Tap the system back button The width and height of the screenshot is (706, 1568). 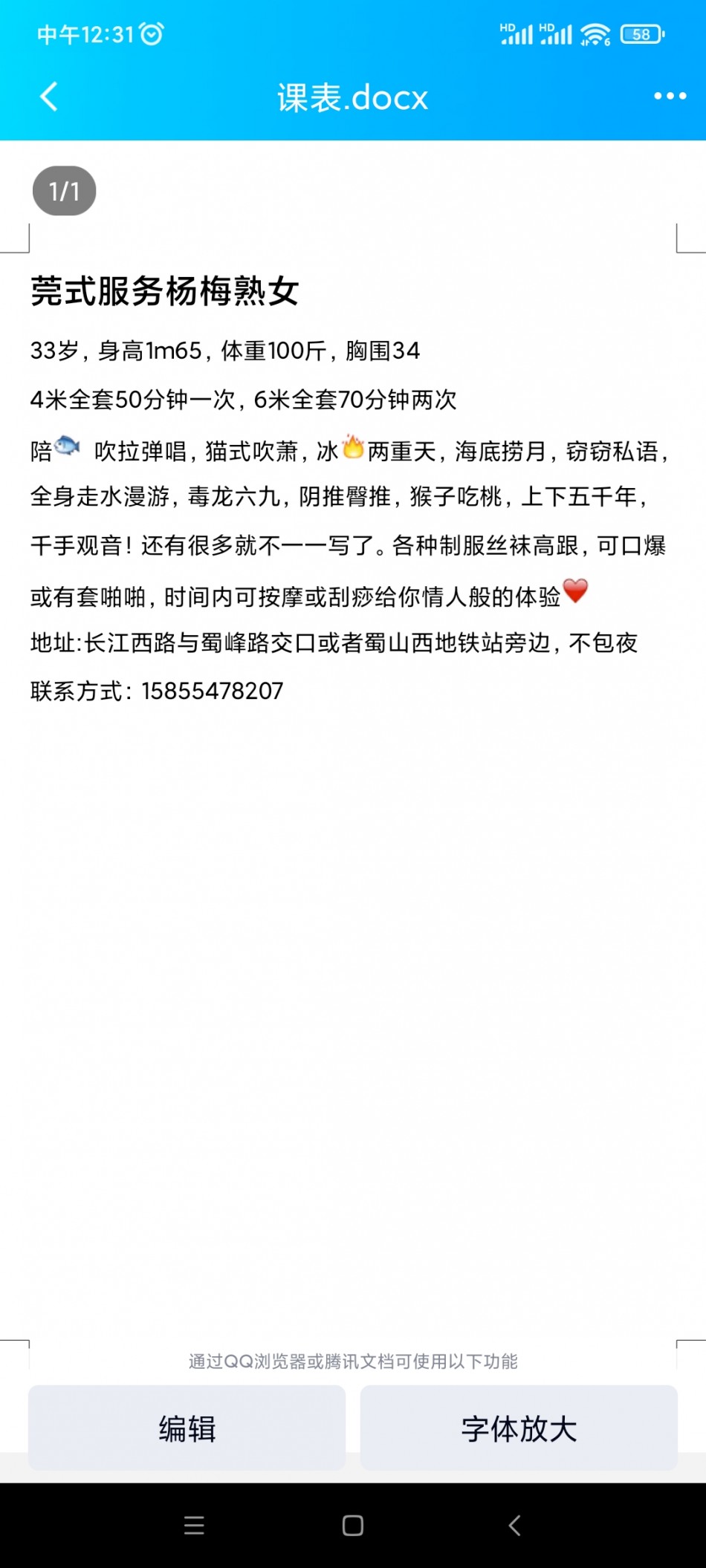[x=514, y=1526]
